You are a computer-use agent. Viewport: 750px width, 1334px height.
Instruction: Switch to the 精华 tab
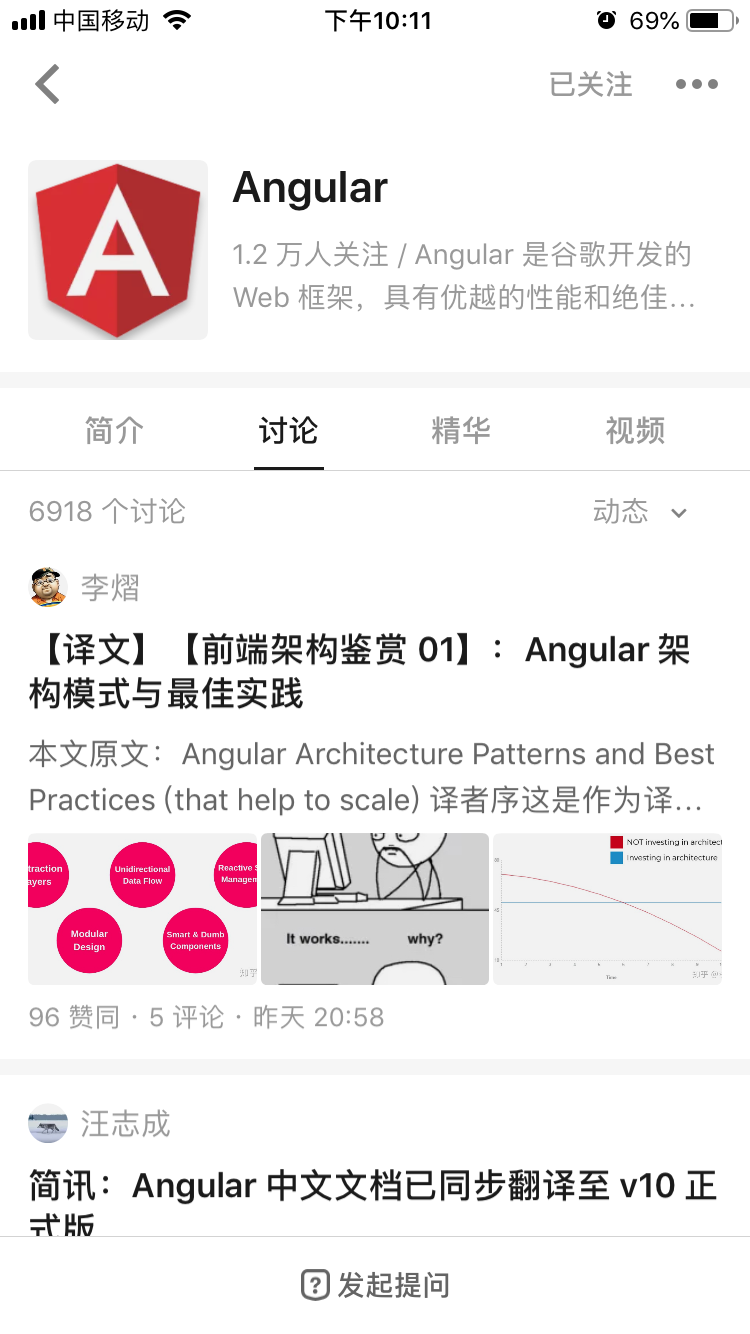(461, 430)
